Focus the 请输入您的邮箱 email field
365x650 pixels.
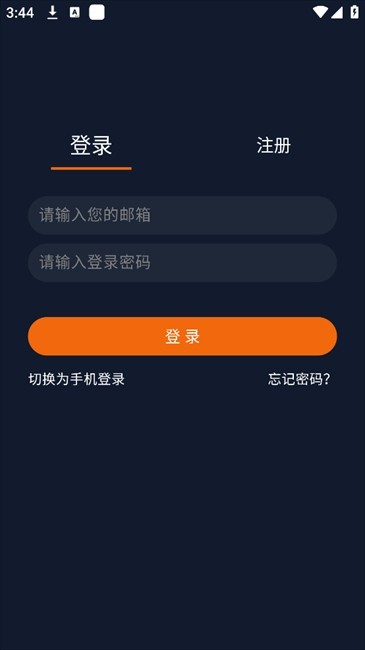click(182, 216)
